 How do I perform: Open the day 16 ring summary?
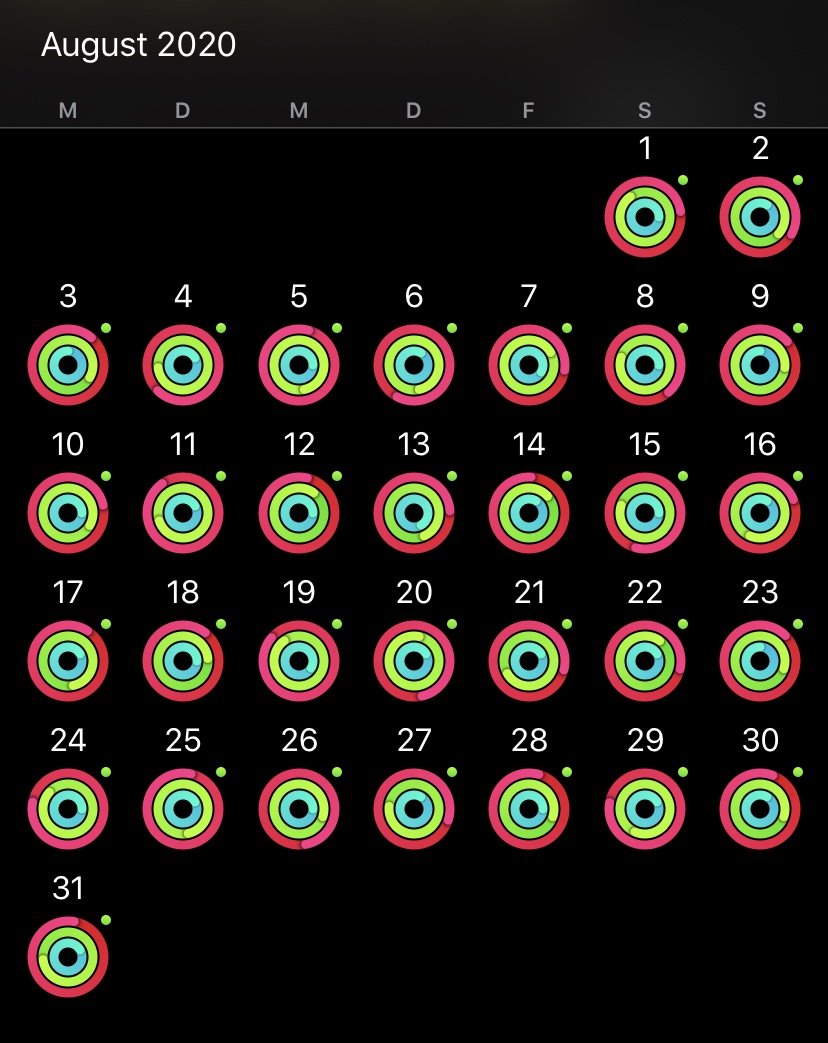pos(760,513)
